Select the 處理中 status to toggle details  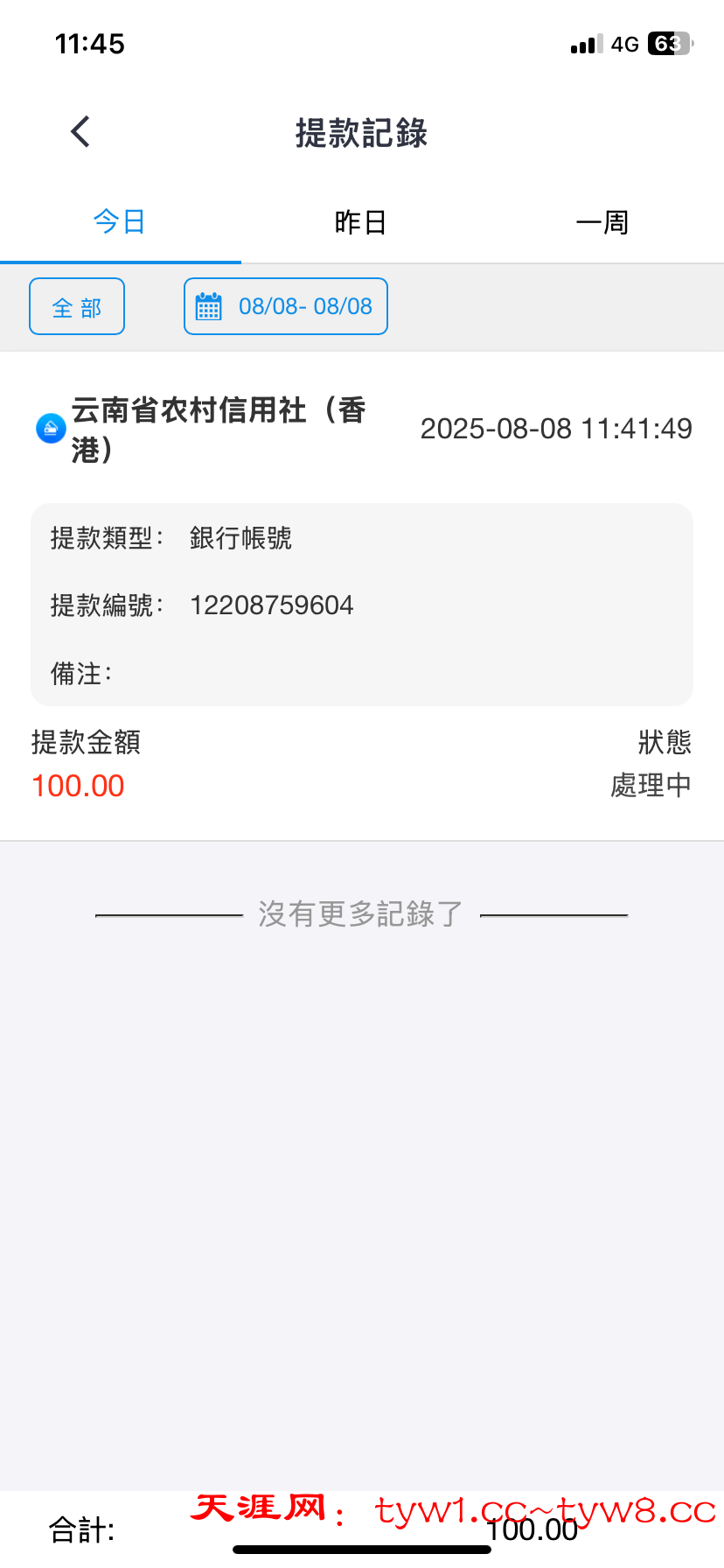click(651, 786)
